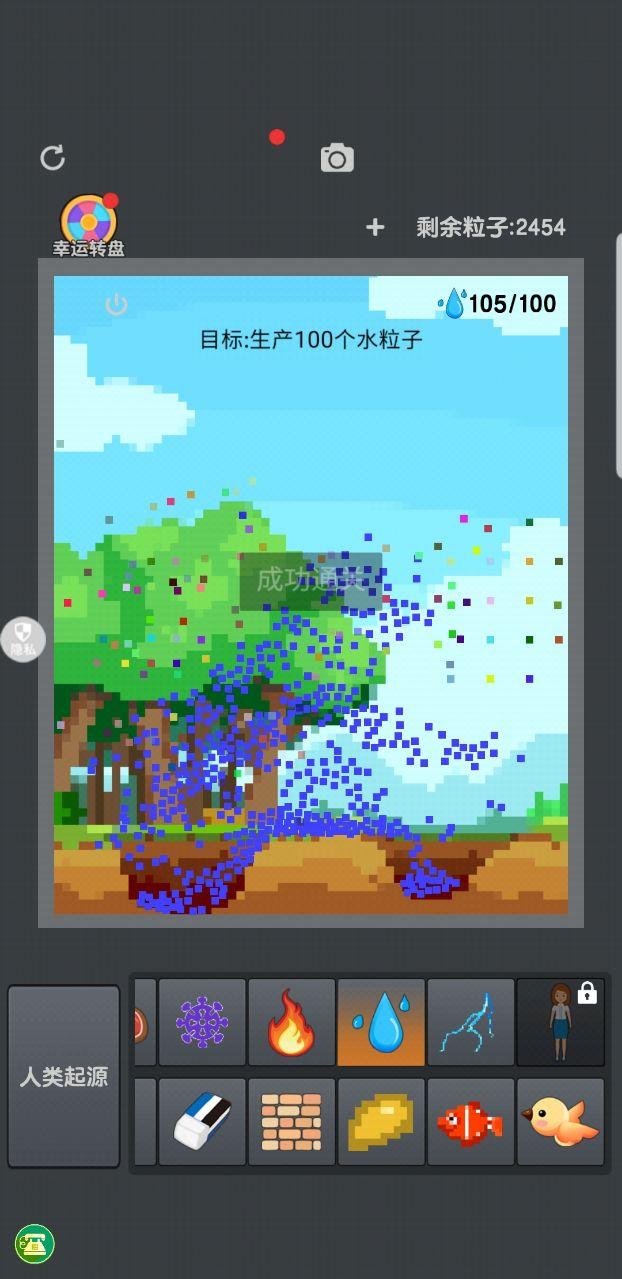Pick the lightning element

click(470, 1022)
